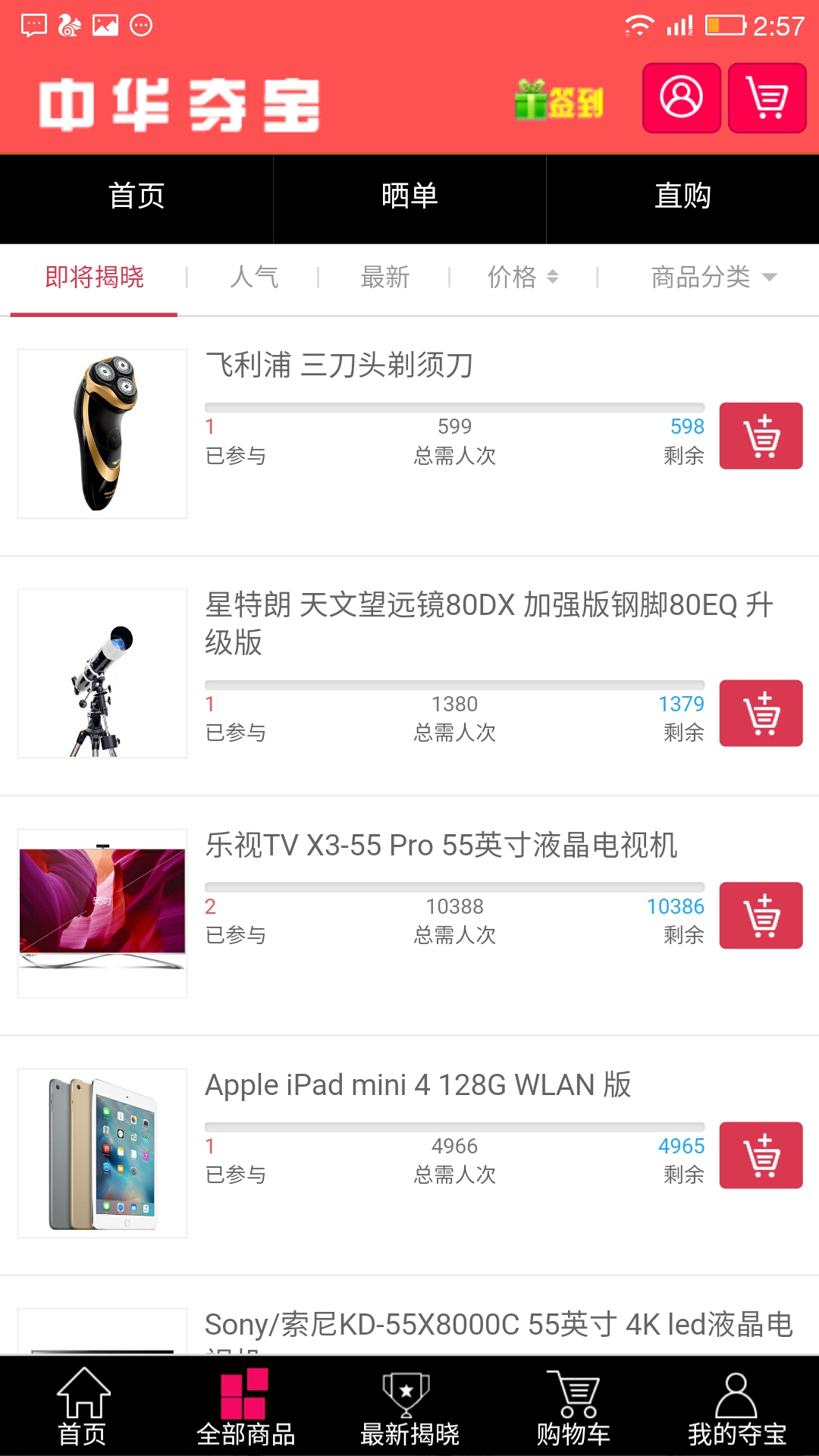Switch sorting to 人气
Screen dimensions: 819x1456
tap(255, 277)
